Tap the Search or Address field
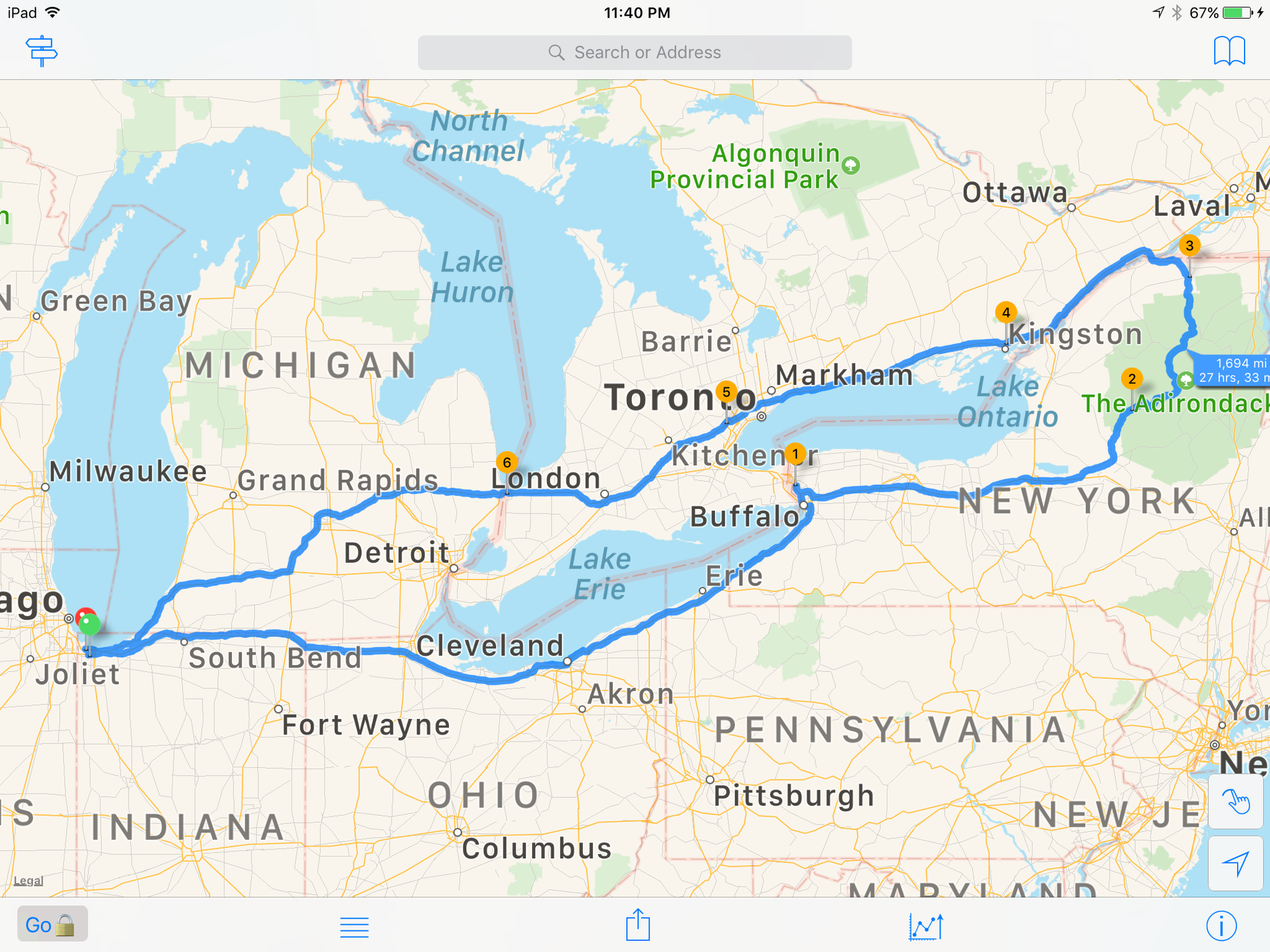This screenshot has width=1270, height=952. [x=635, y=53]
